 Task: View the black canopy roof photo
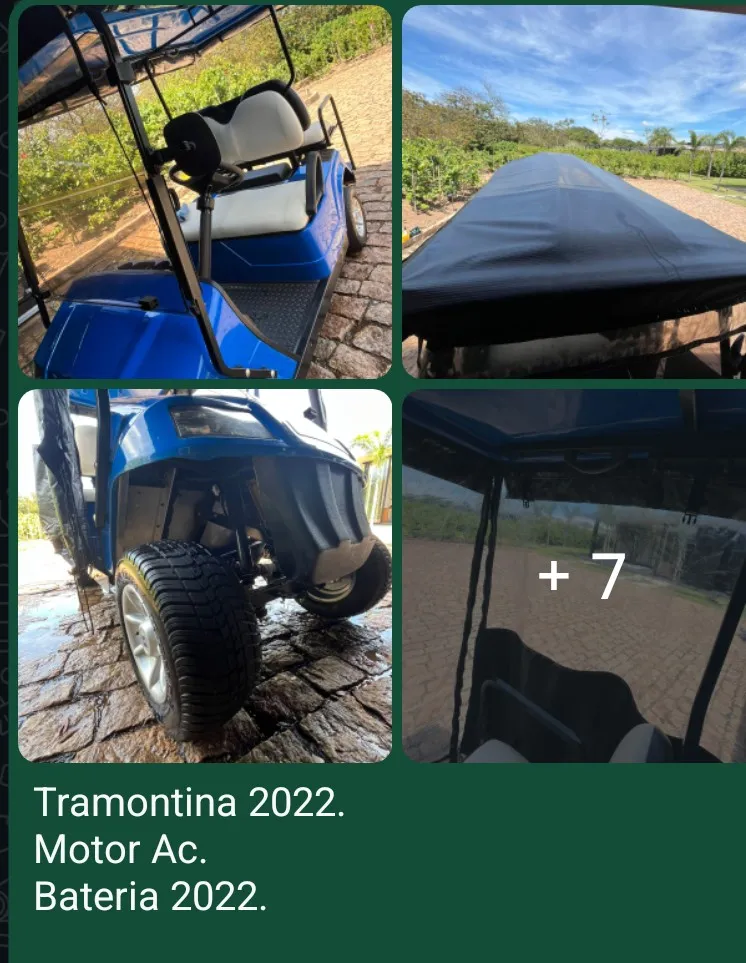tap(574, 192)
